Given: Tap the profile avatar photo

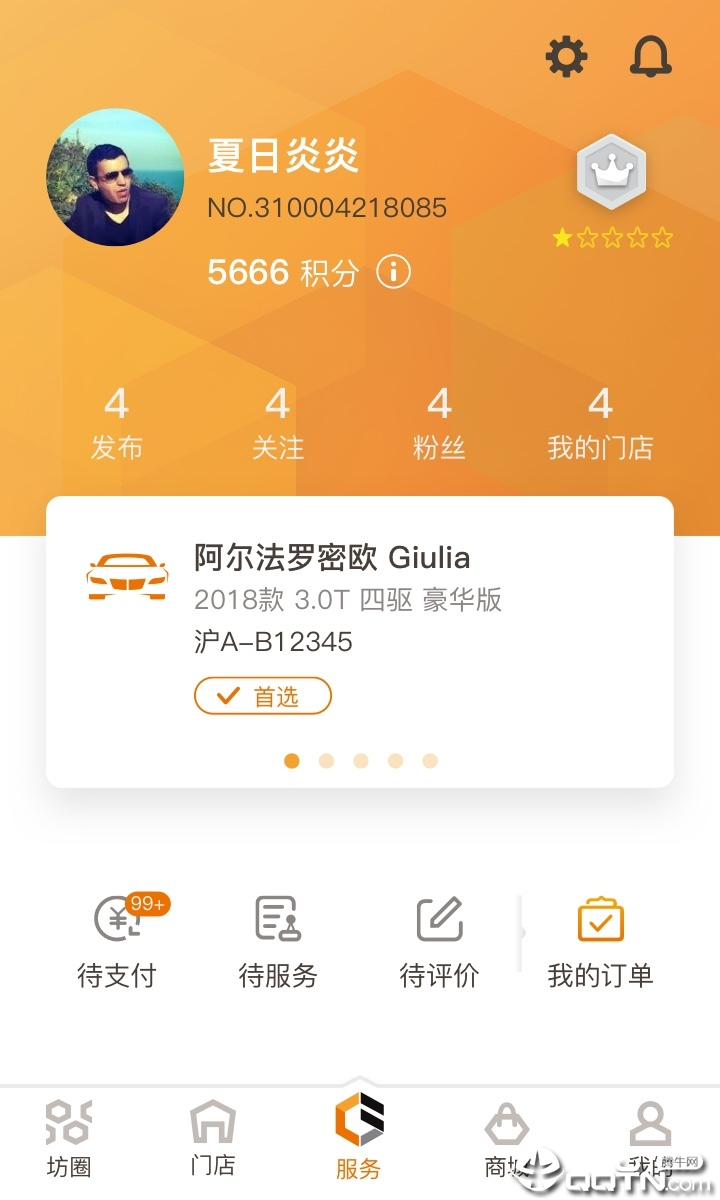Looking at the screenshot, I should tap(115, 177).
